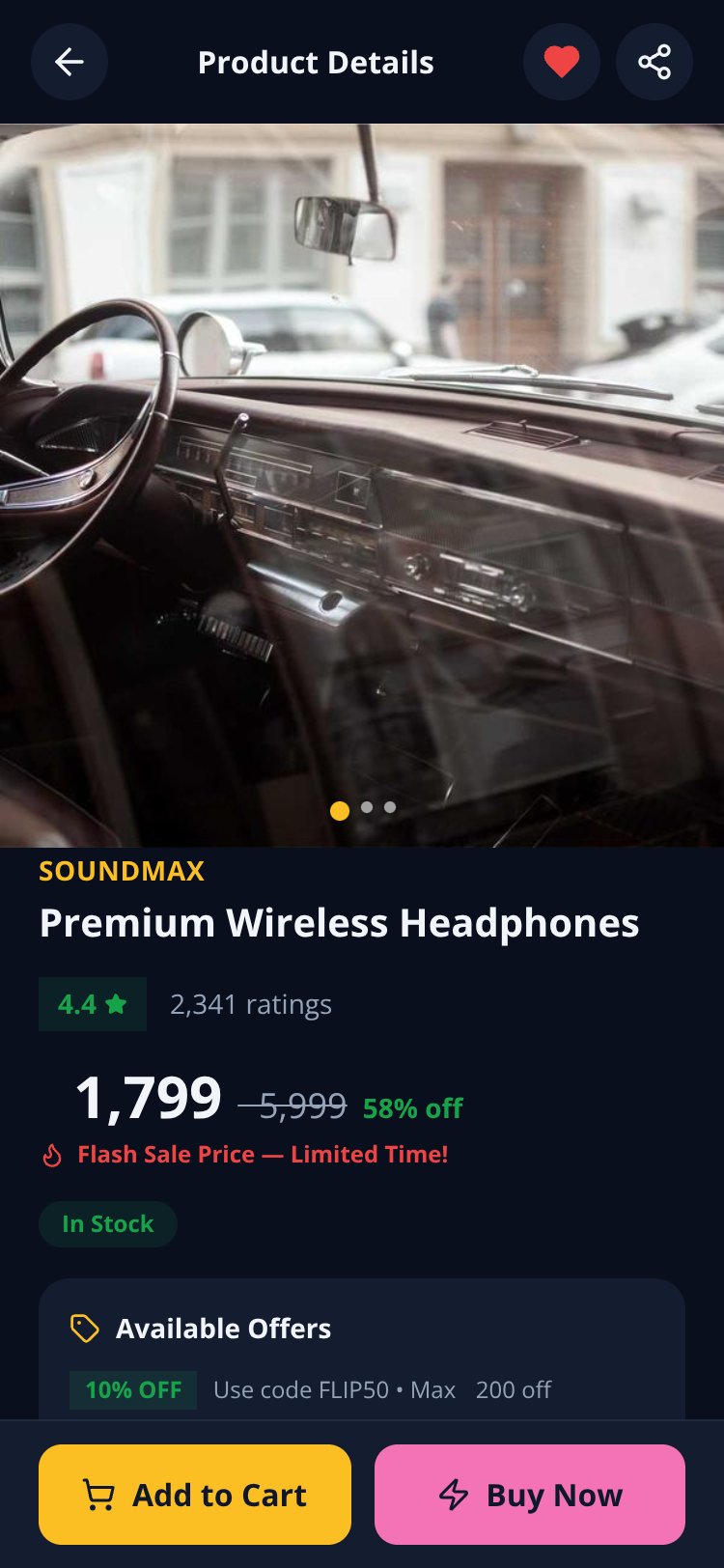Share this product
This screenshot has height=1568, width=724.
point(654,62)
